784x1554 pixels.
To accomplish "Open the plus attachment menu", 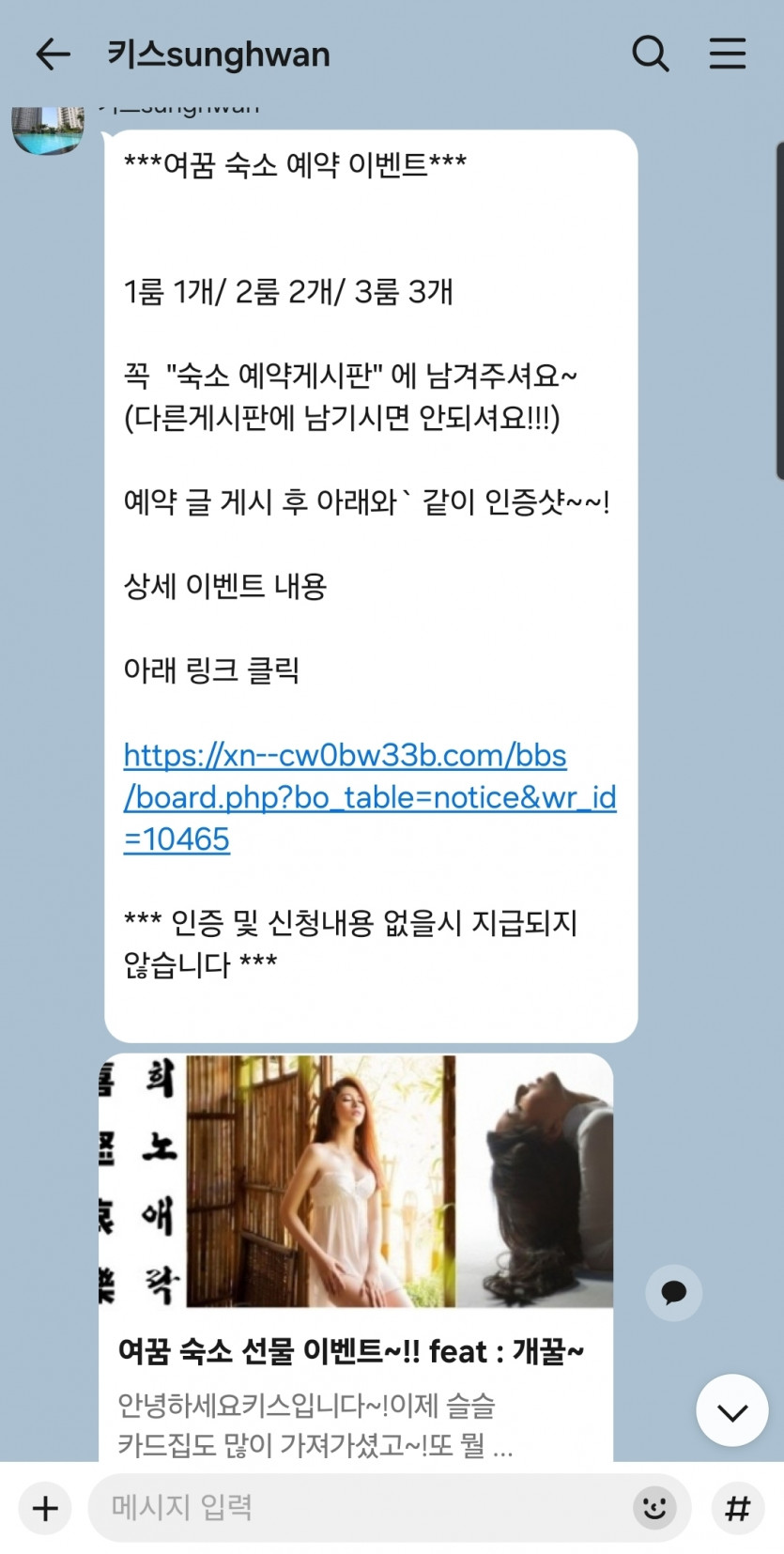I will pyautogui.click(x=45, y=1508).
